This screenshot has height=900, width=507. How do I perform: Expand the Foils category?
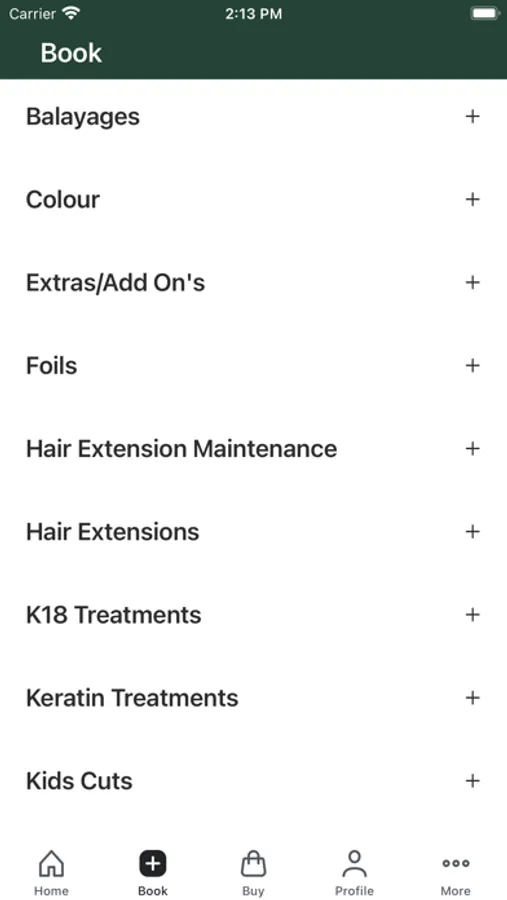[253, 366]
